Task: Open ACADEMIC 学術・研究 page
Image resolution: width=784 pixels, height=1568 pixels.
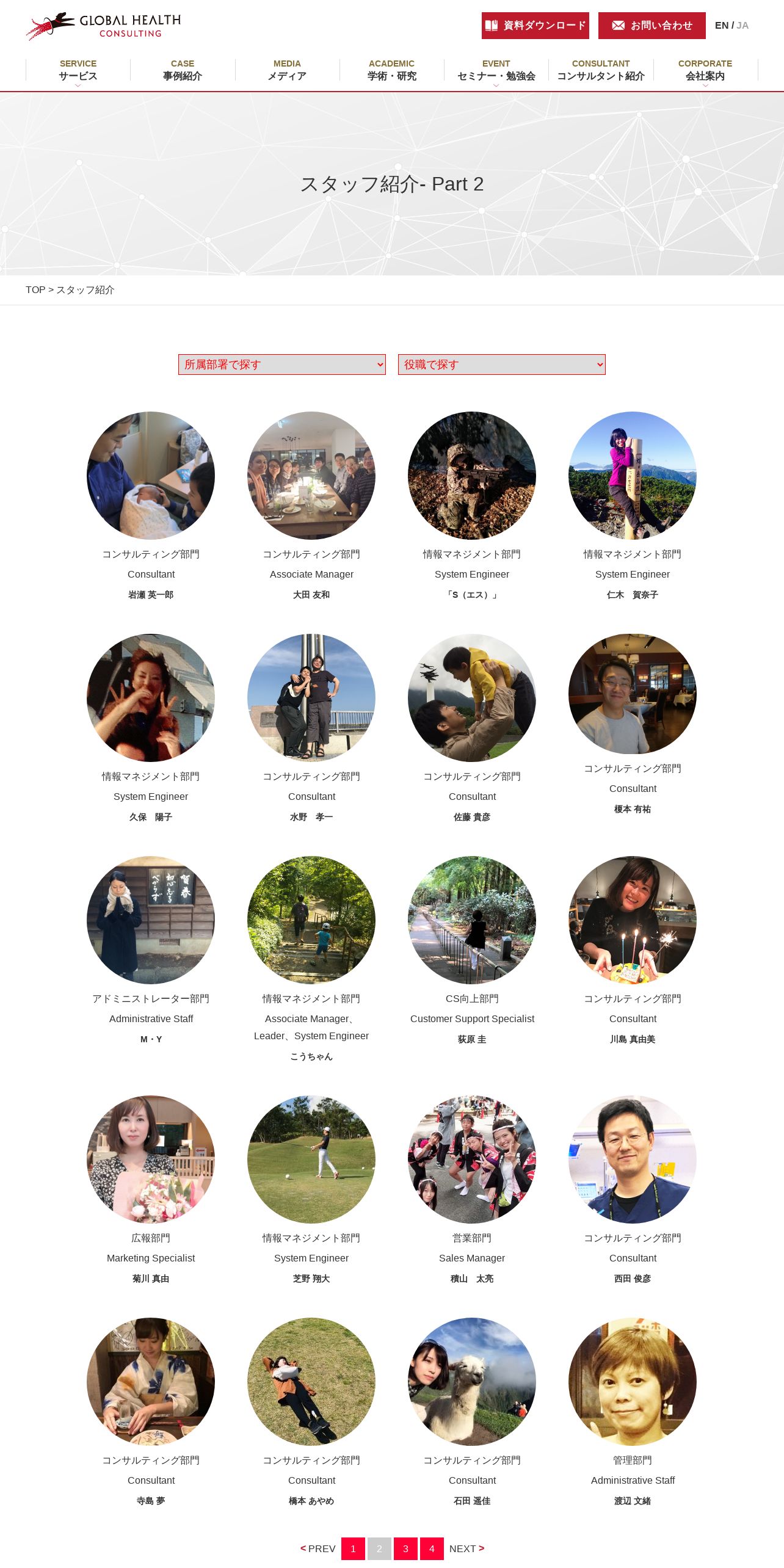Action: (x=391, y=70)
